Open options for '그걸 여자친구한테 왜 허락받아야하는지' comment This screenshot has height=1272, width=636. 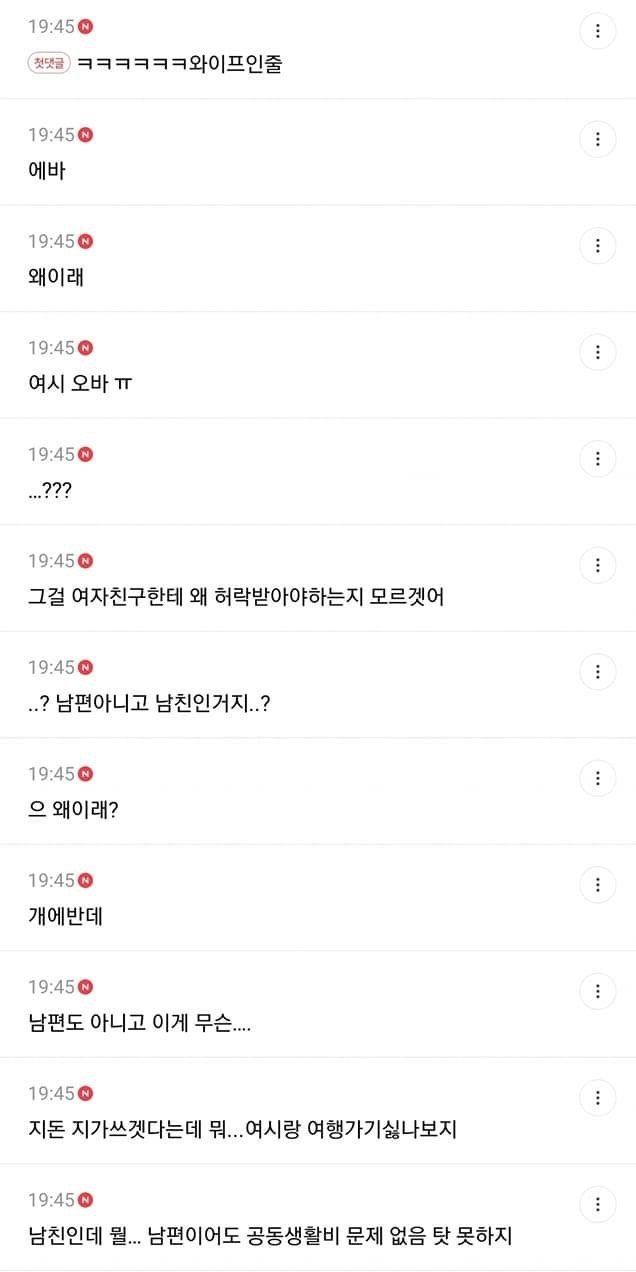point(598,565)
